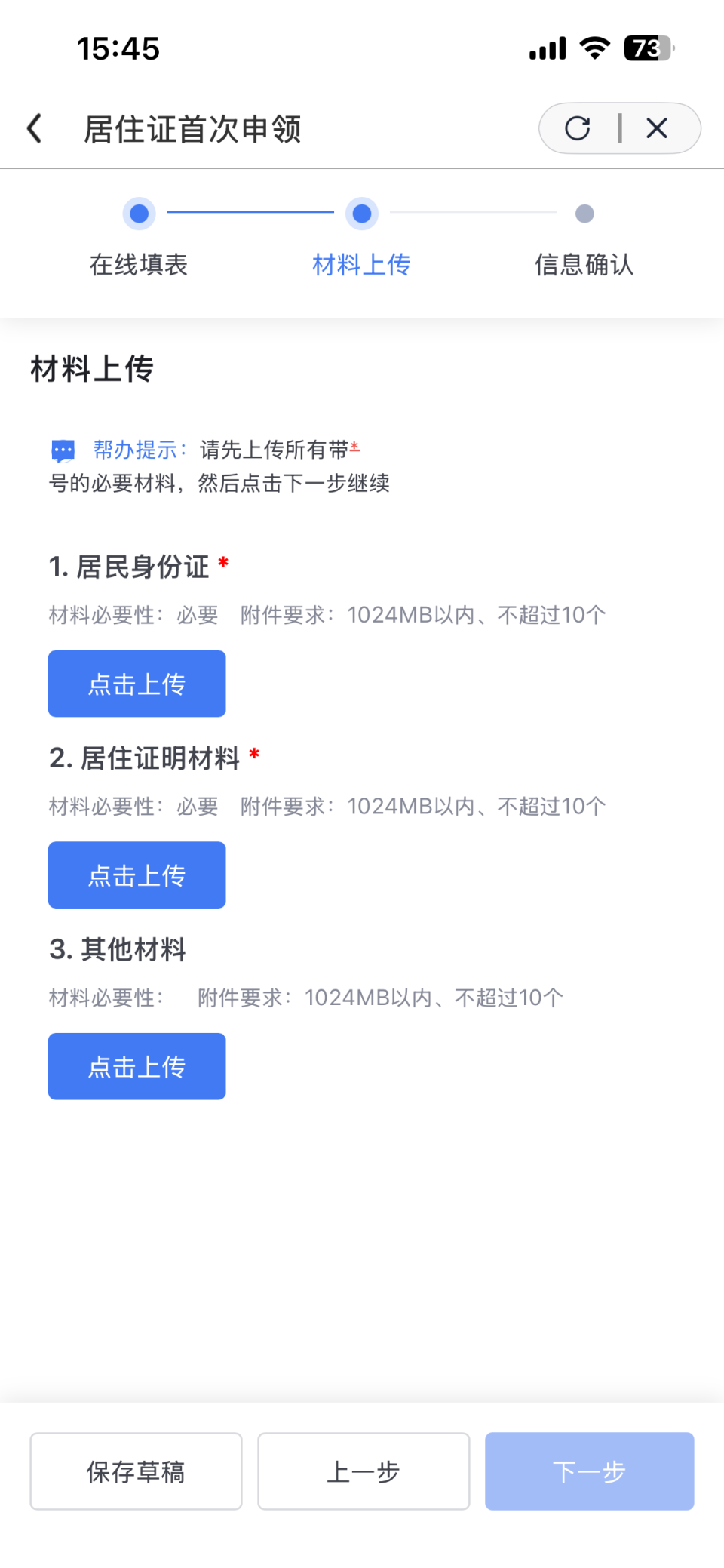724x1568 pixels.
Task: Upload the 居住证明材料 file
Action: tap(137, 875)
